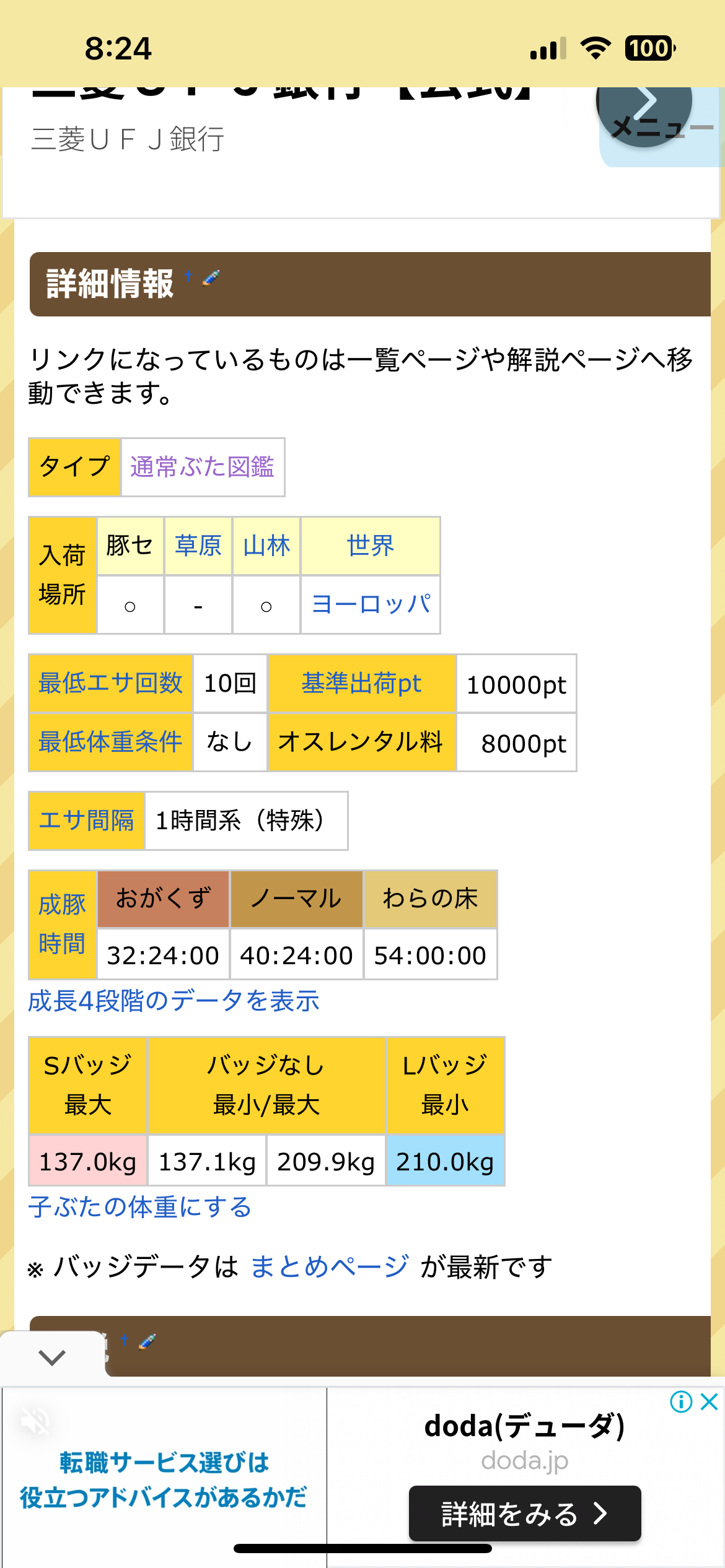Open the 最低エサ回数 explanation link

(110, 683)
